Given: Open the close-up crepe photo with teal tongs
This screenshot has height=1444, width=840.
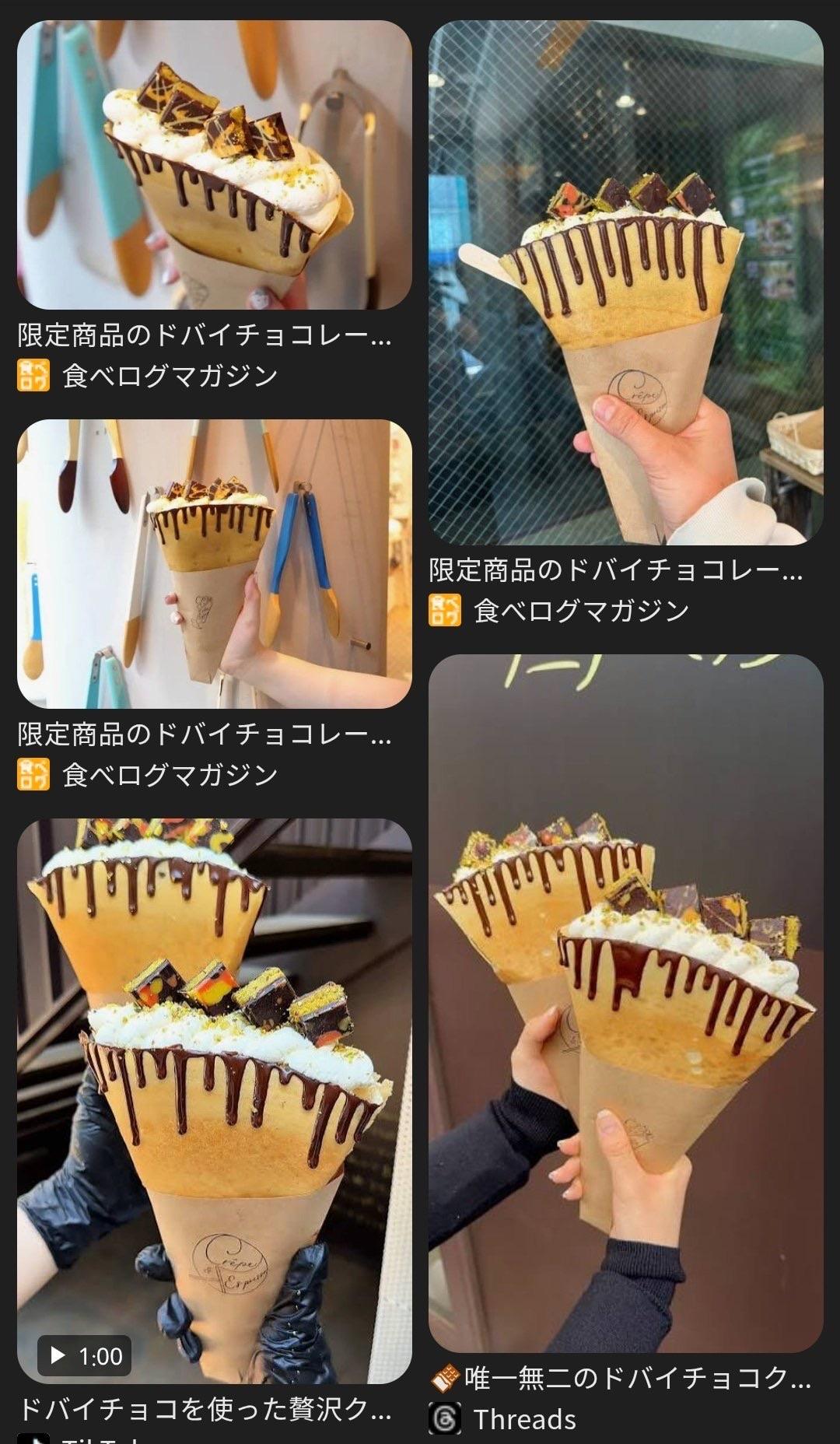Looking at the screenshot, I should pyautogui.click(x=214, y=165).
